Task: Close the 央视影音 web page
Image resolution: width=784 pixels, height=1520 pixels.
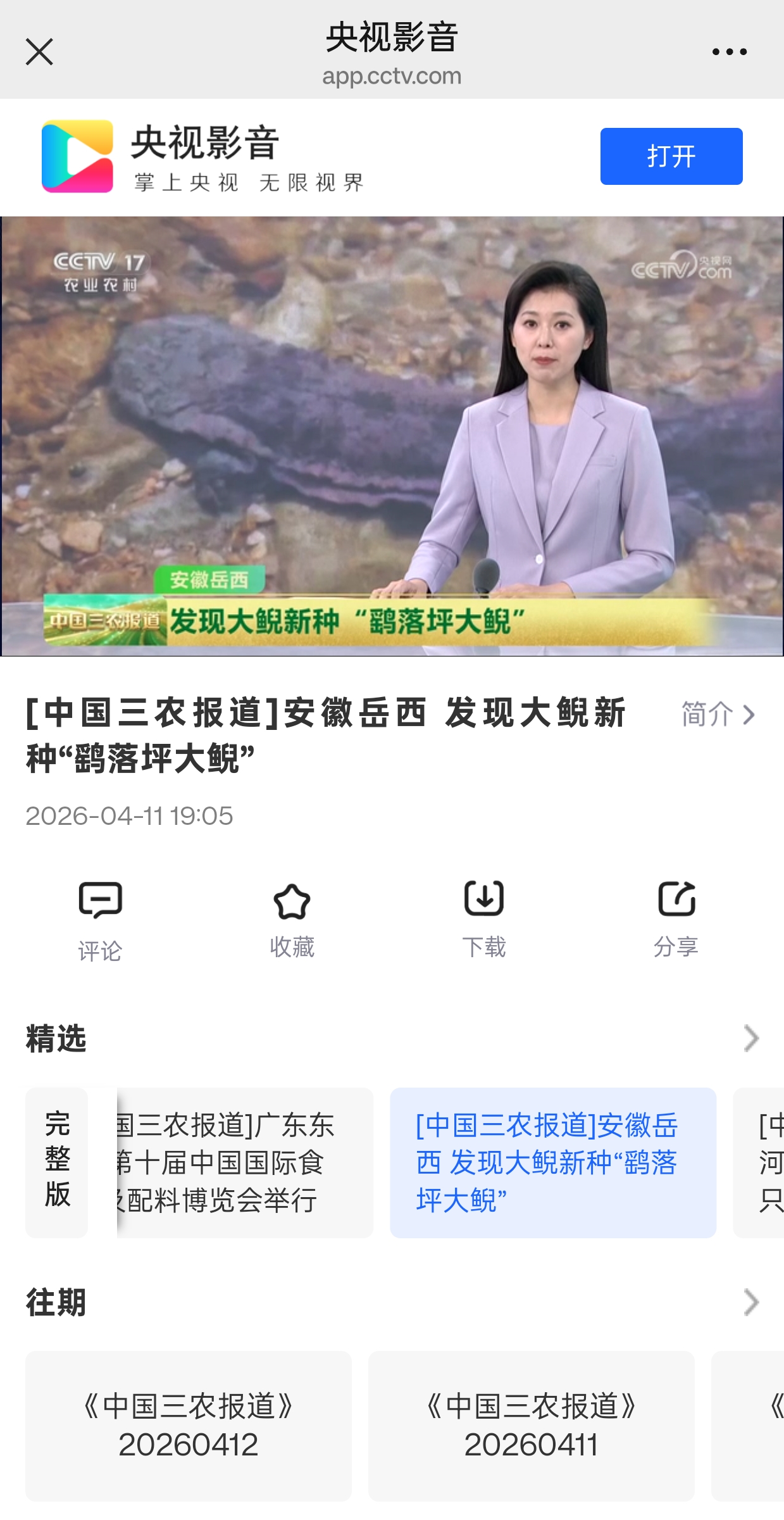Action: point(39,52)
